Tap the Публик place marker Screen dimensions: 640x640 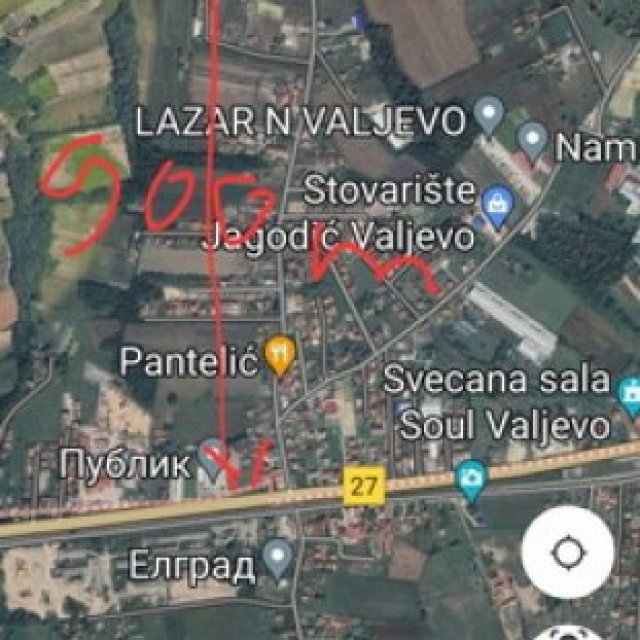tap(212, 458)
